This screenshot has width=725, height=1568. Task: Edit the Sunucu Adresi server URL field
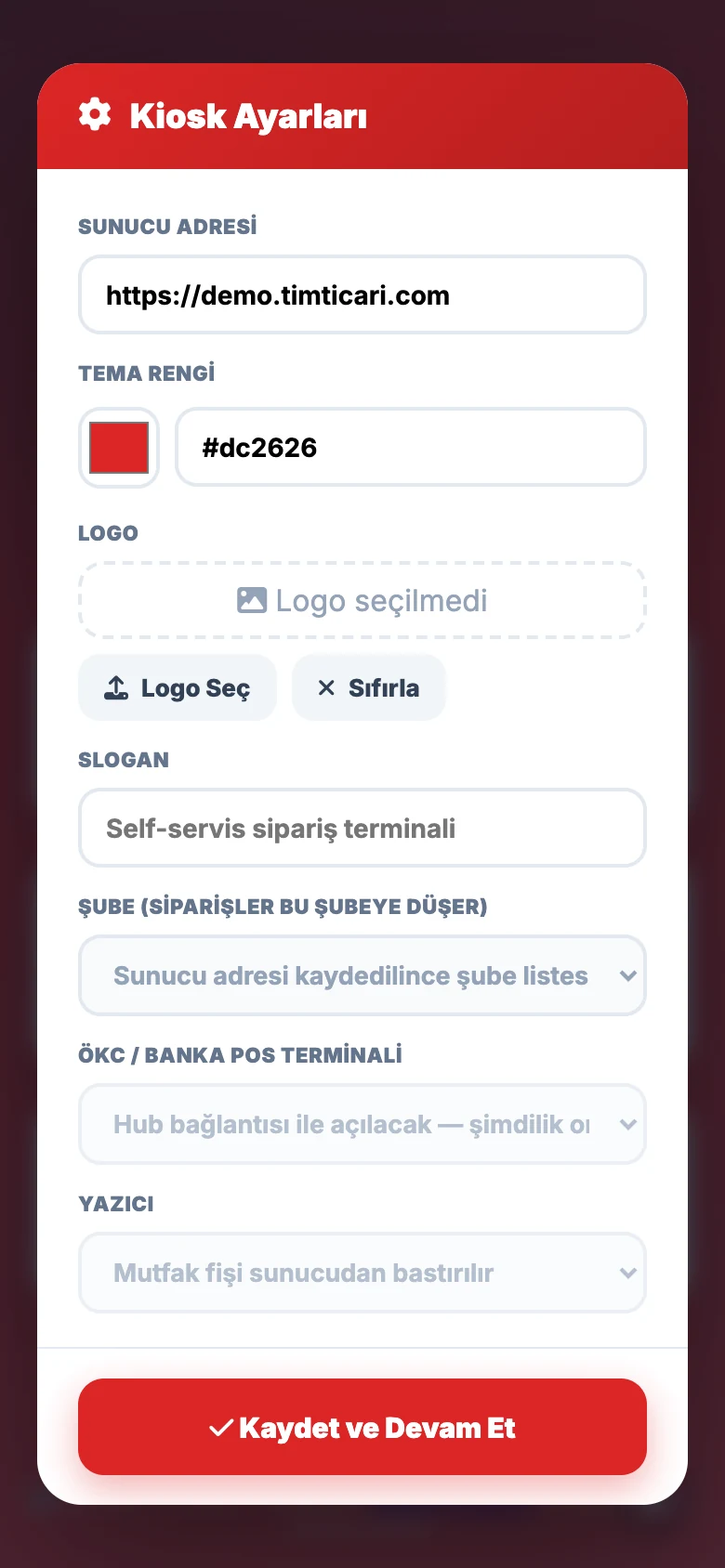362,294
